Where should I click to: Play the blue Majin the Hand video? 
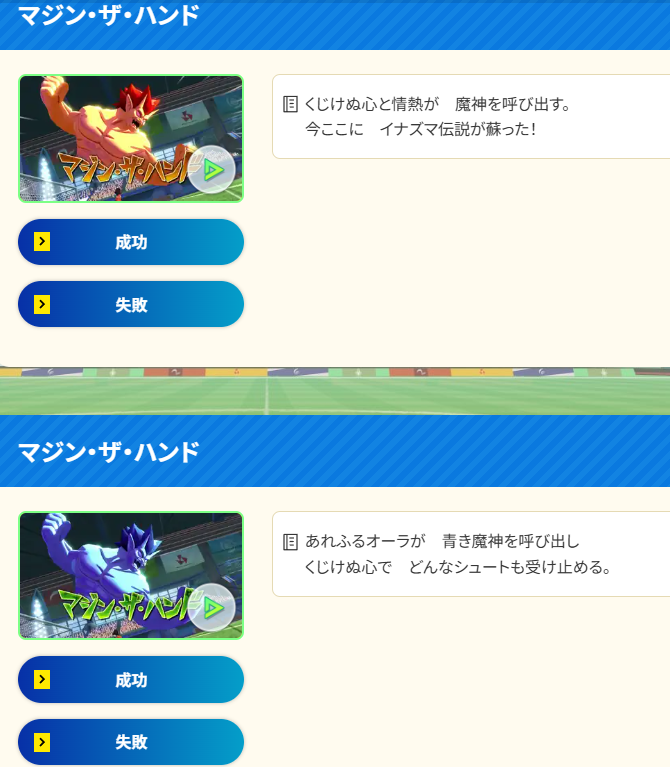(212, 607)
